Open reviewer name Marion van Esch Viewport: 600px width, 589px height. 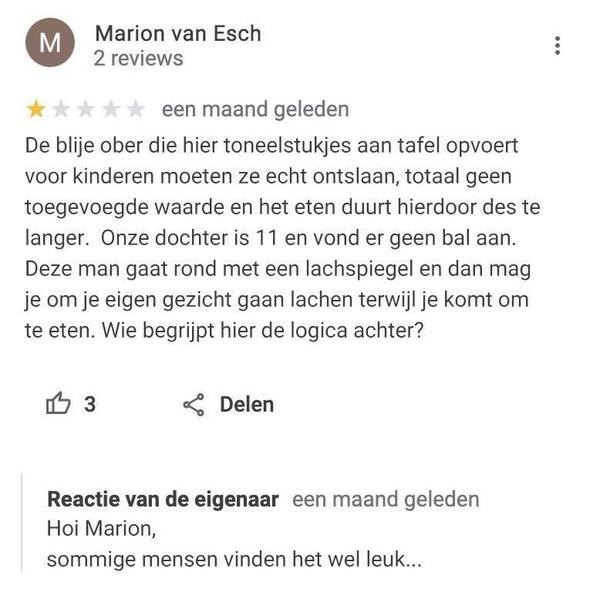(178, 33)
